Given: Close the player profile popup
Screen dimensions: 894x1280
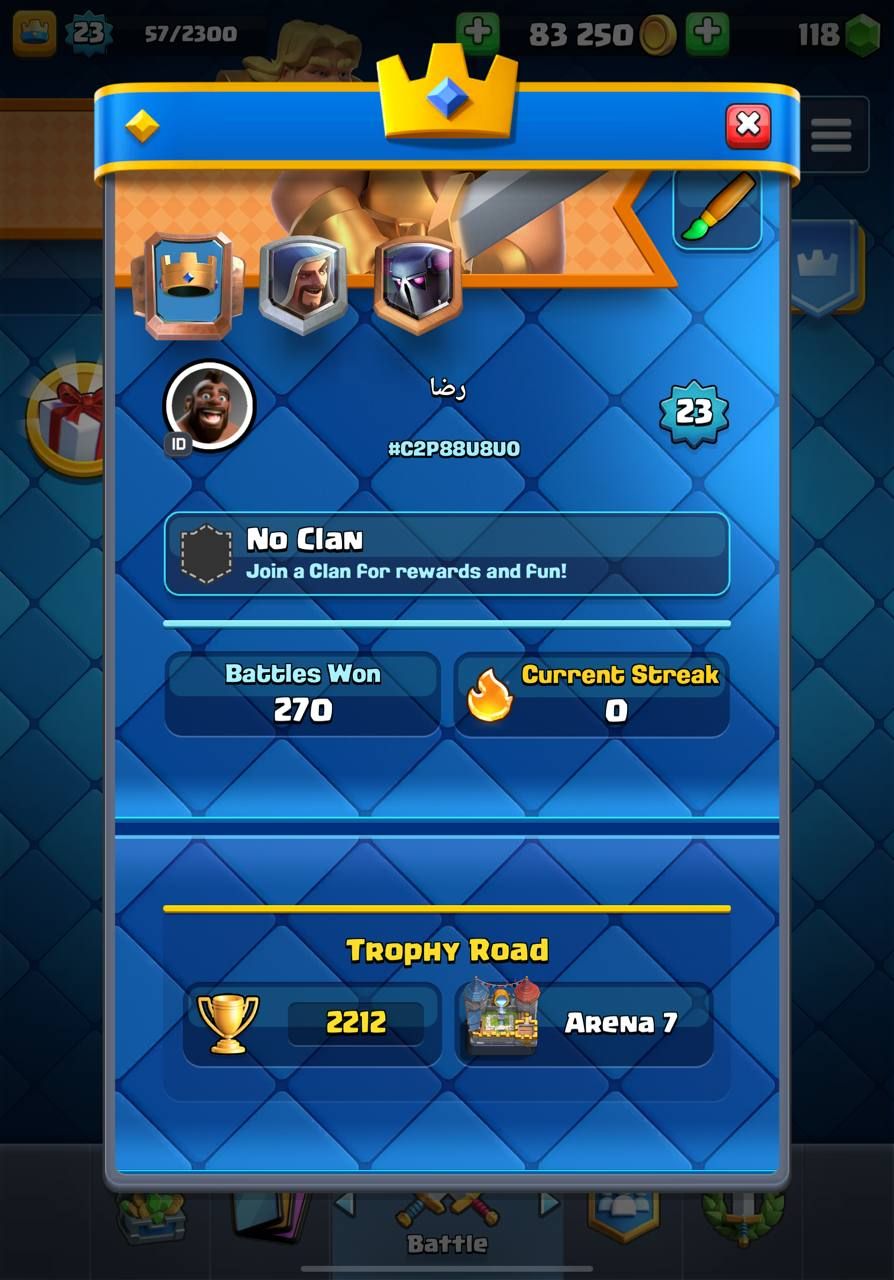Looking at the screenshot, I should point(748,126).
